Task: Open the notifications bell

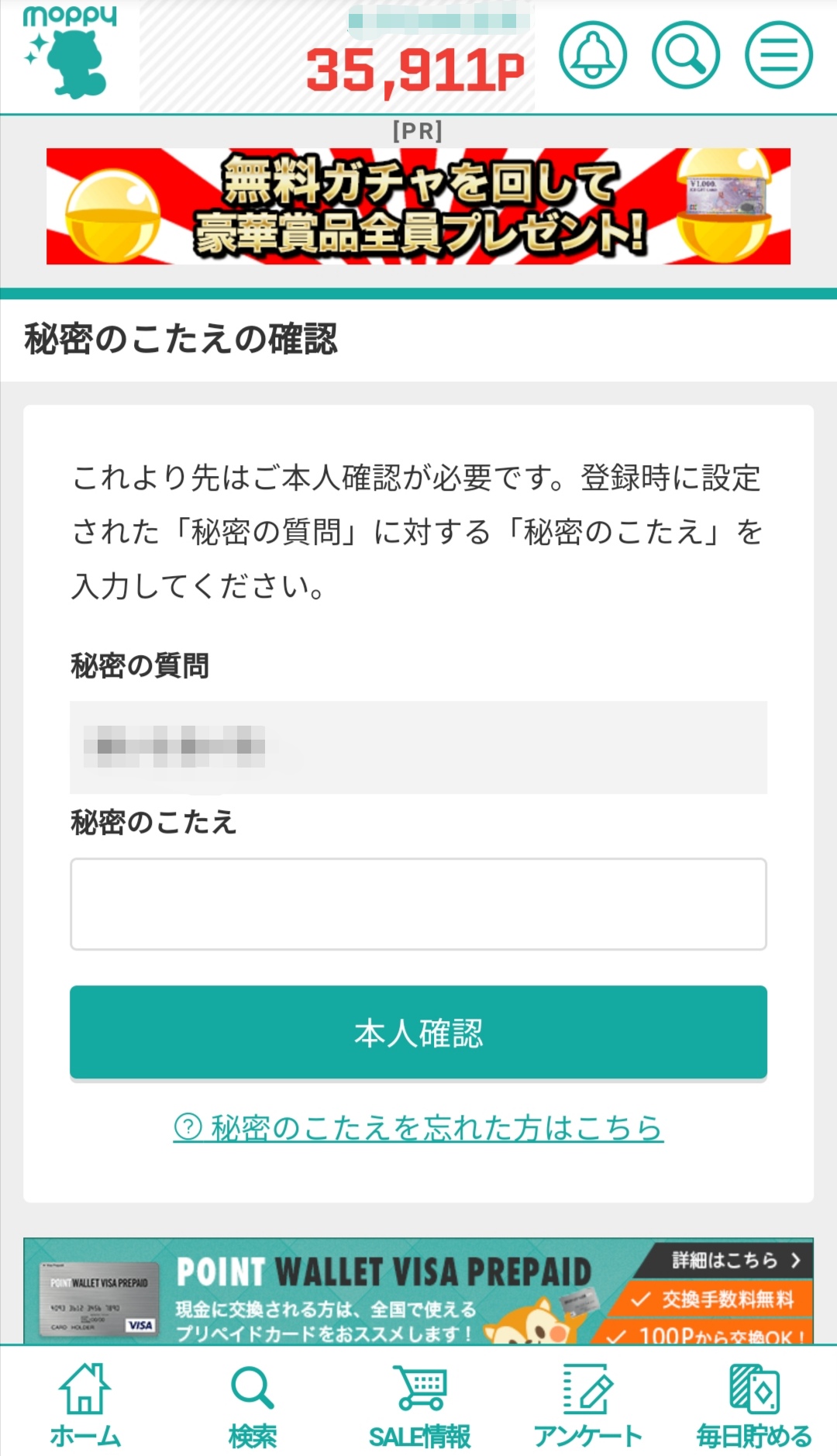Action: pyautogui.click(x=593, y=55)
